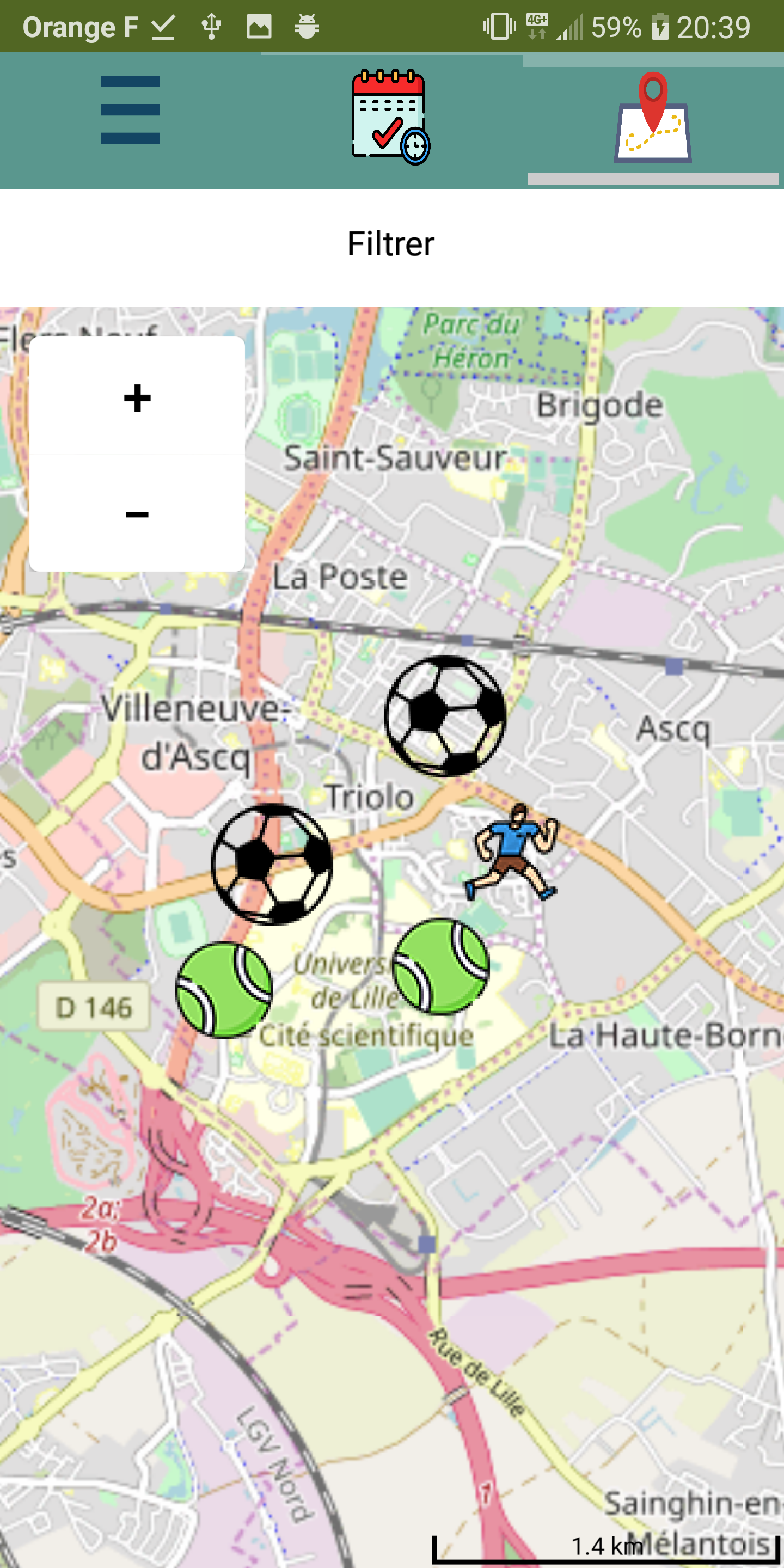Select the tennis ball marker by Cité scientifique
Image resolution: width=784 pixels, height=1568 pixels.
coord(440,966)
